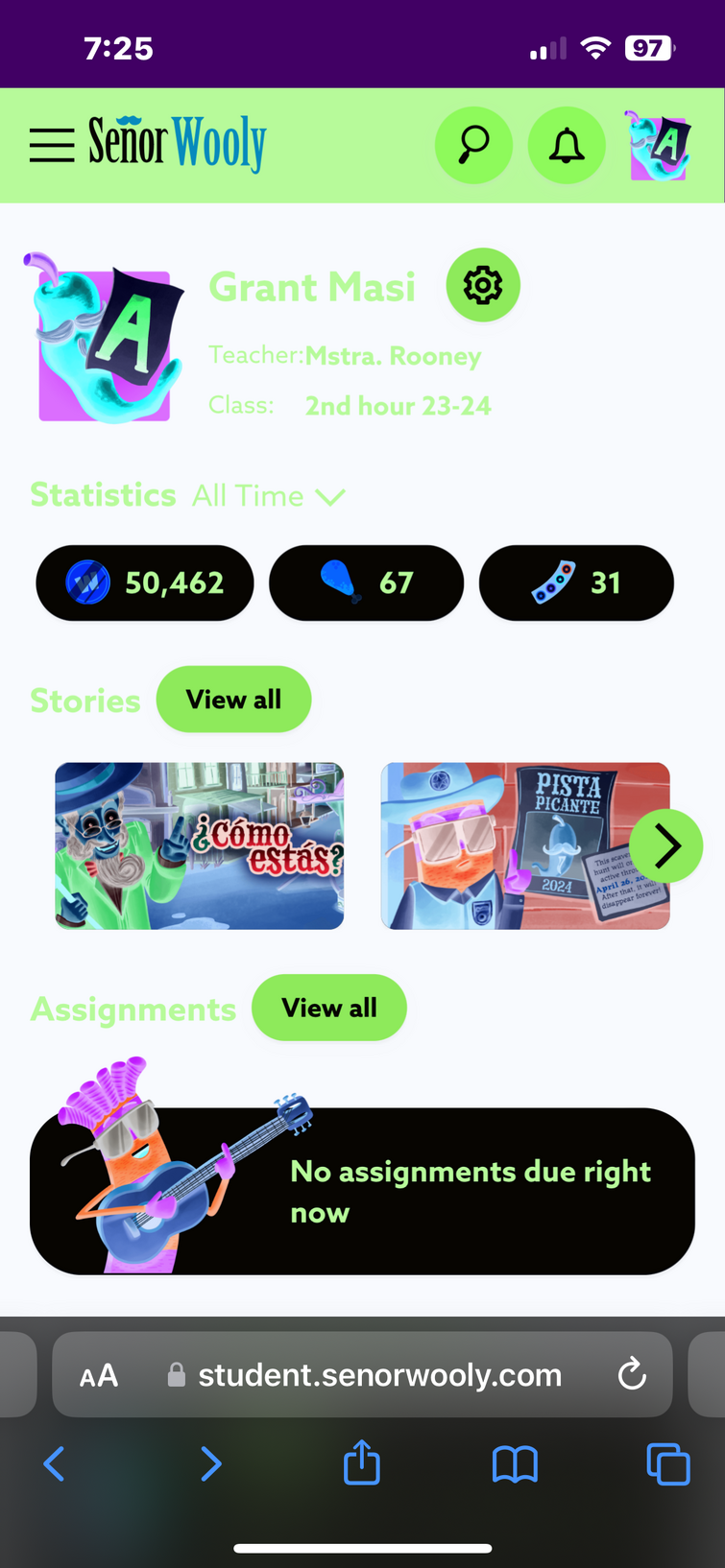
Task: Go back in Safari
Action: (55, 1464)
